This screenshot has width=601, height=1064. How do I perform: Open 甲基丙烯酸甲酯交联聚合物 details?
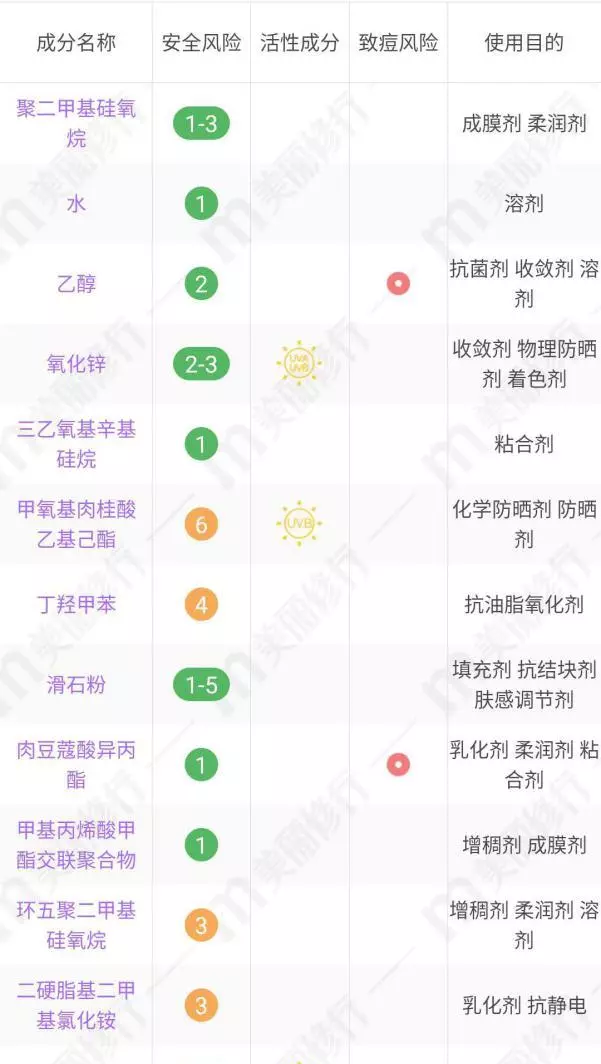click(x=76, y=845)
